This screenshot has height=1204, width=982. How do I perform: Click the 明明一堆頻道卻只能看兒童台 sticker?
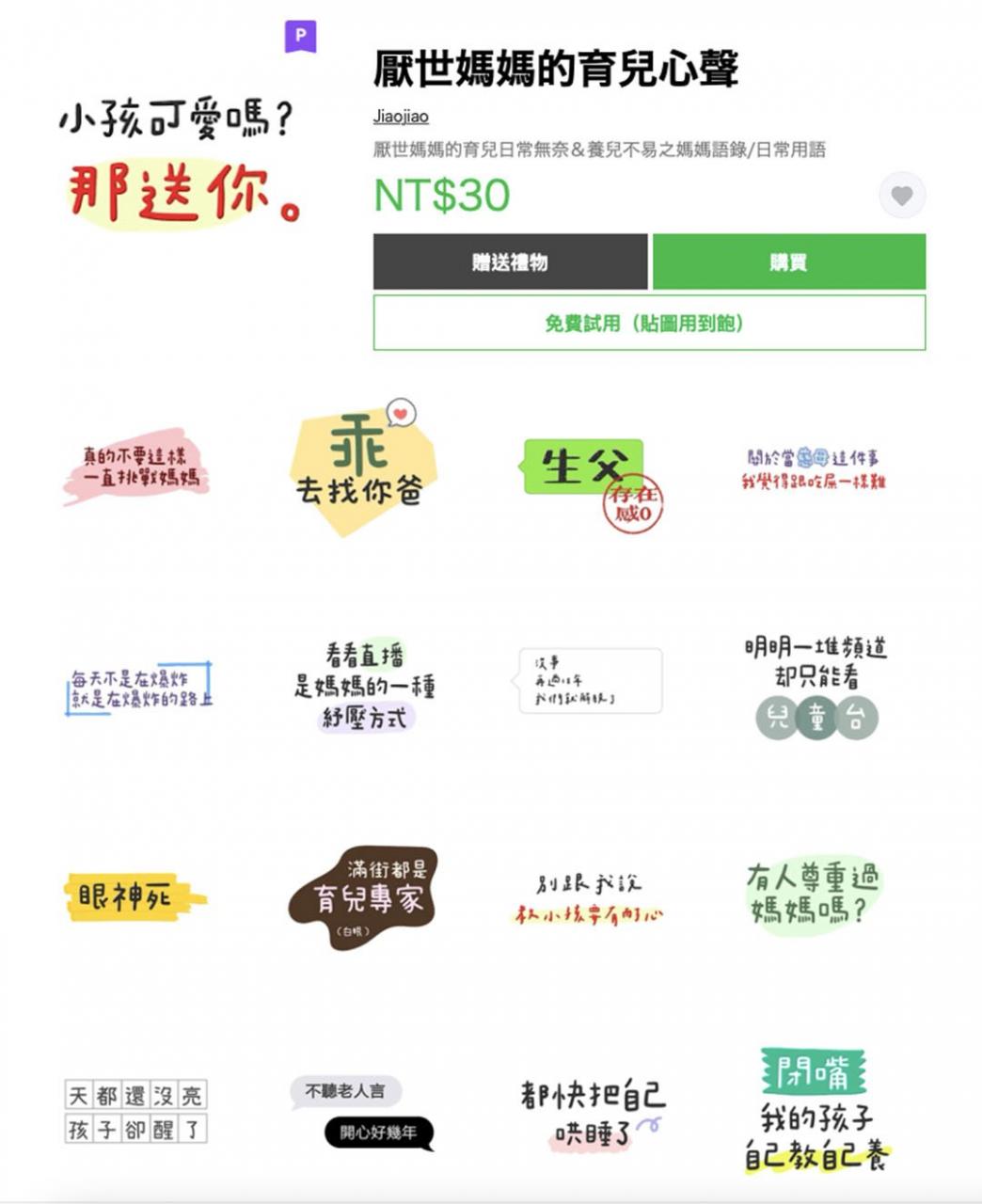(x=818, y=684)
